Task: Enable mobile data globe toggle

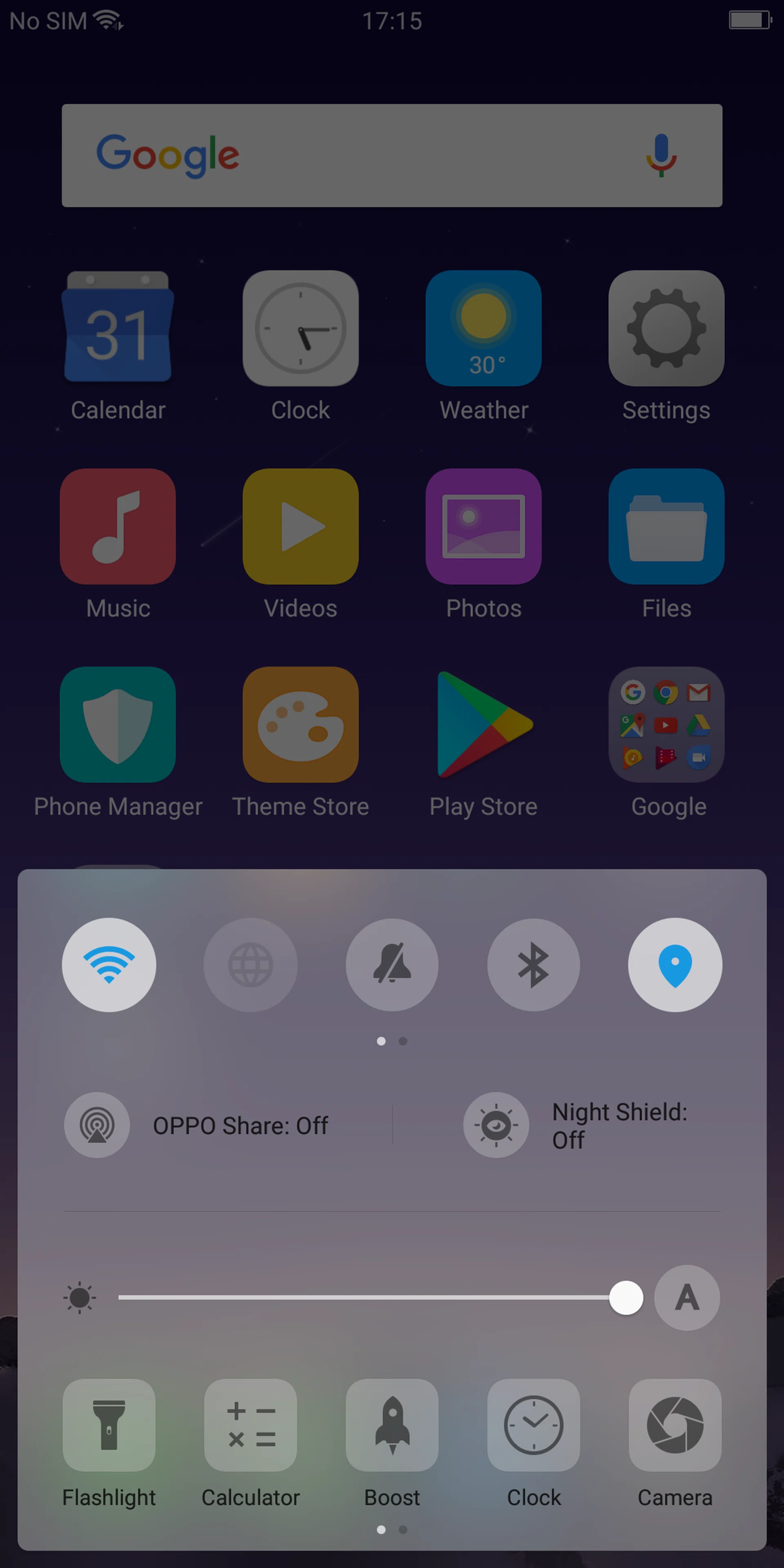Action: coord(250,965)
